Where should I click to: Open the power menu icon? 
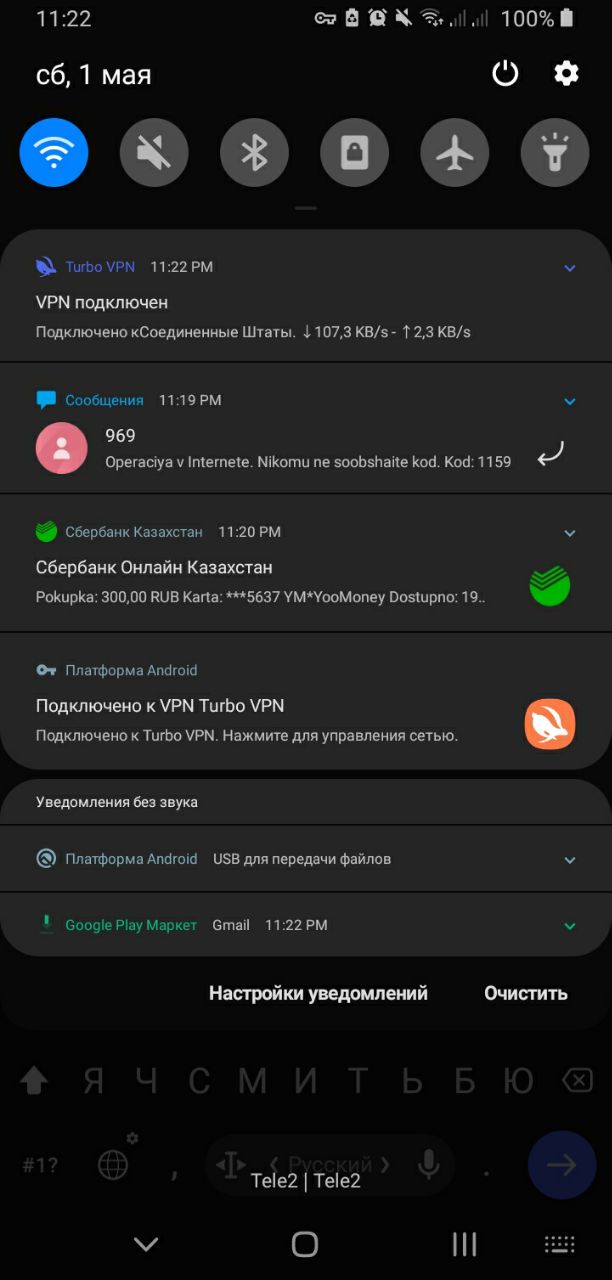pos(505,73)
